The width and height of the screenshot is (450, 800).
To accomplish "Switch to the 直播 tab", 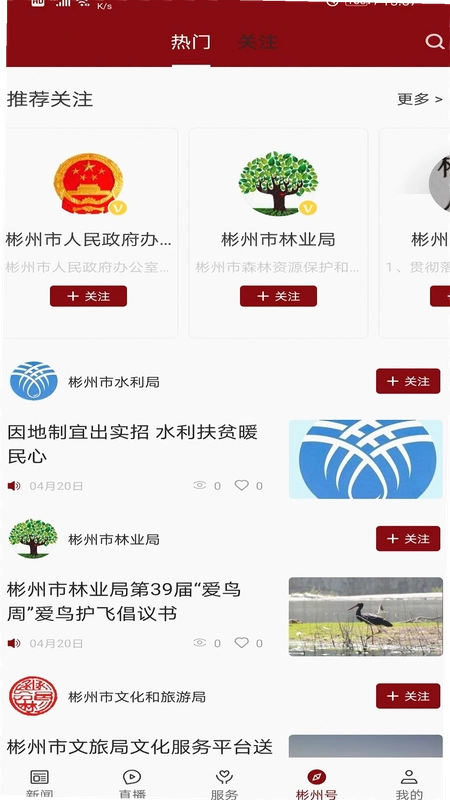I will (132, 784).
